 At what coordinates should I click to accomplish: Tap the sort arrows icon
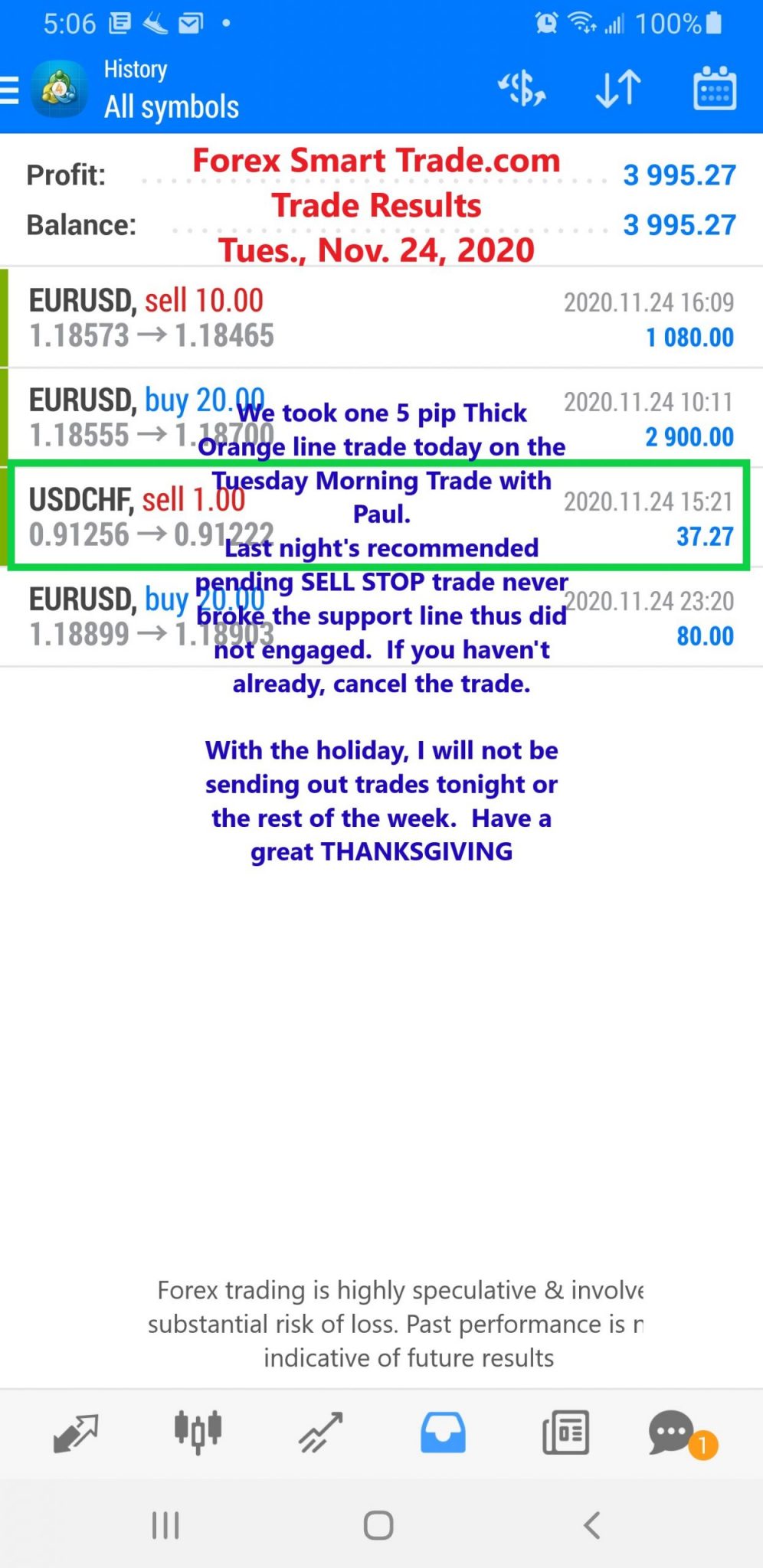(617, 89)
